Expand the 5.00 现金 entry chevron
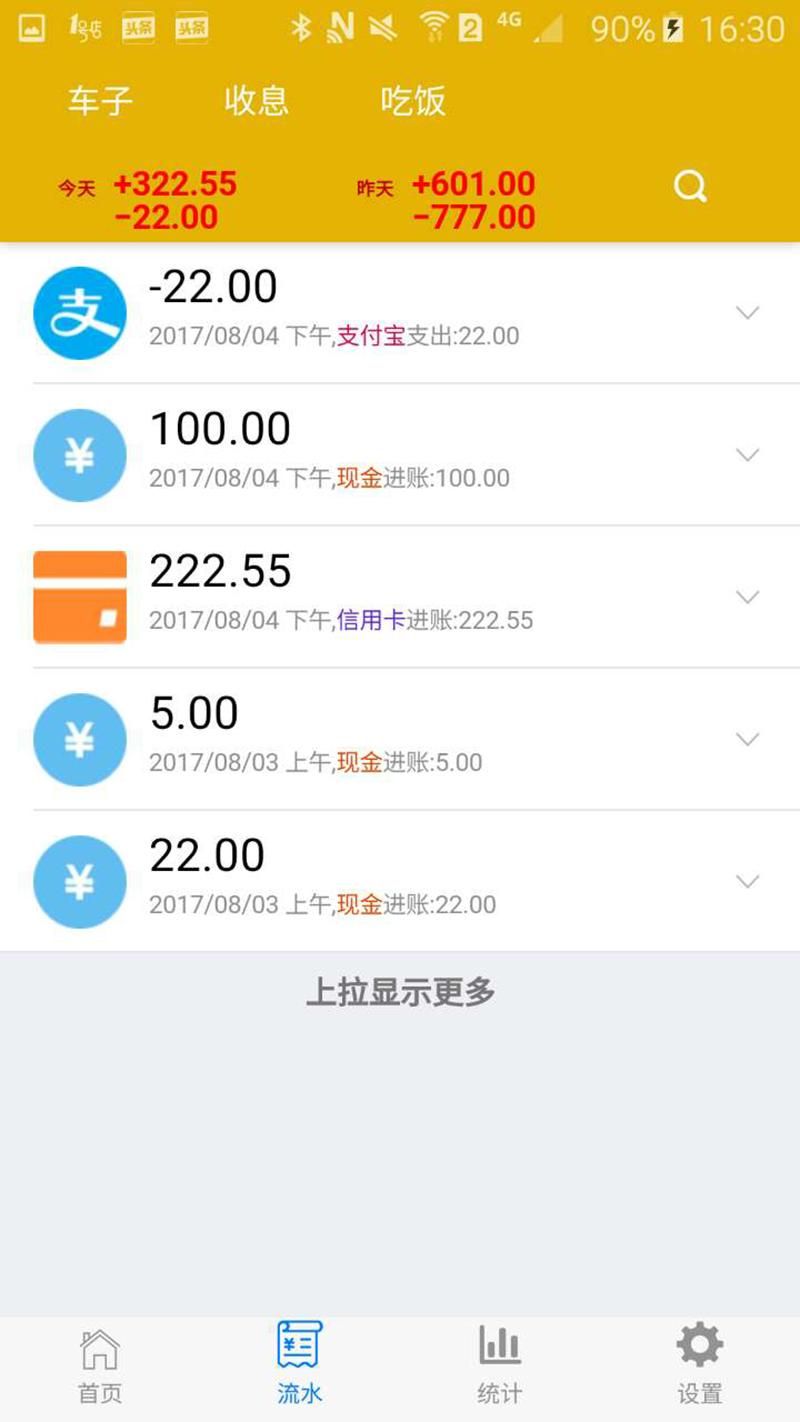The image size is (800, 1422). 747,739
